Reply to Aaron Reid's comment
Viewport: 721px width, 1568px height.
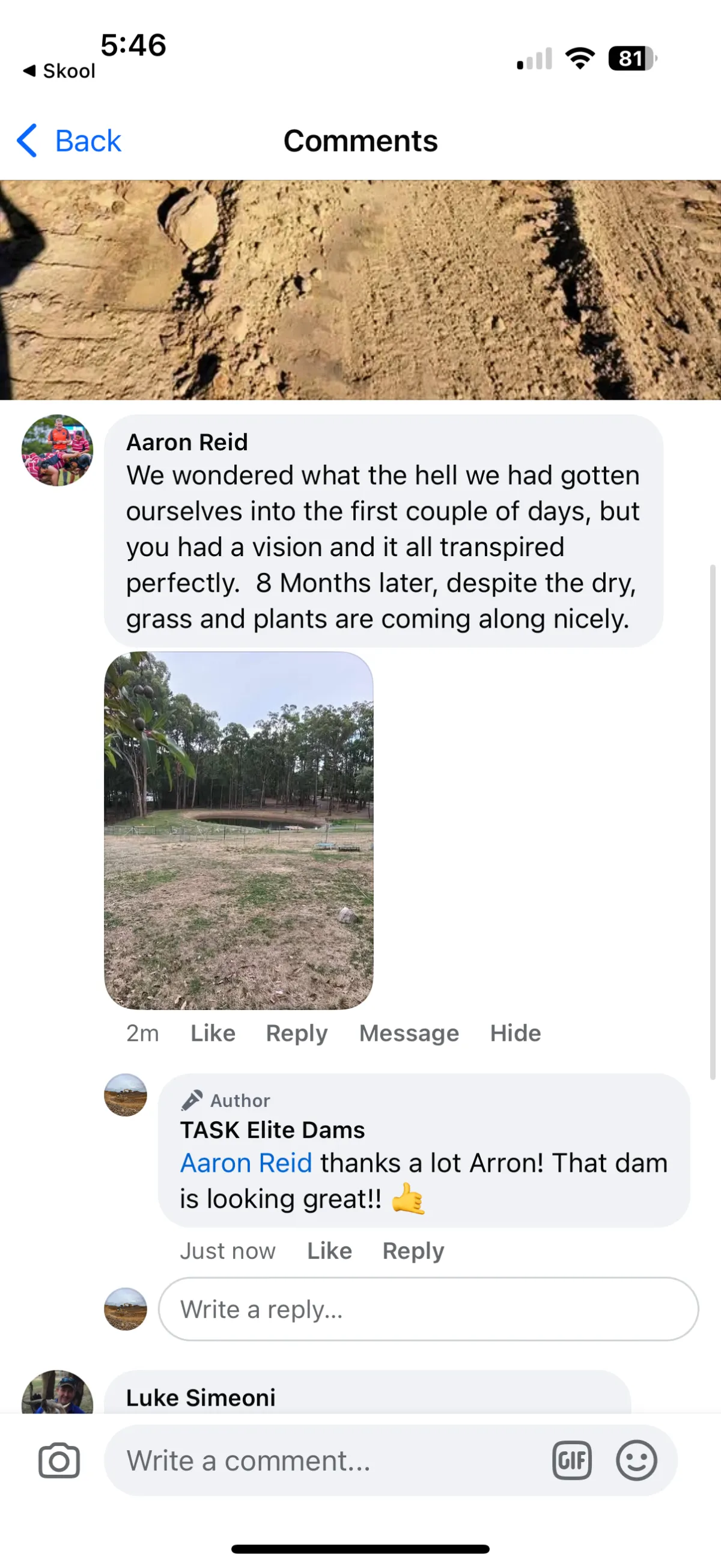pos(296,1033)
